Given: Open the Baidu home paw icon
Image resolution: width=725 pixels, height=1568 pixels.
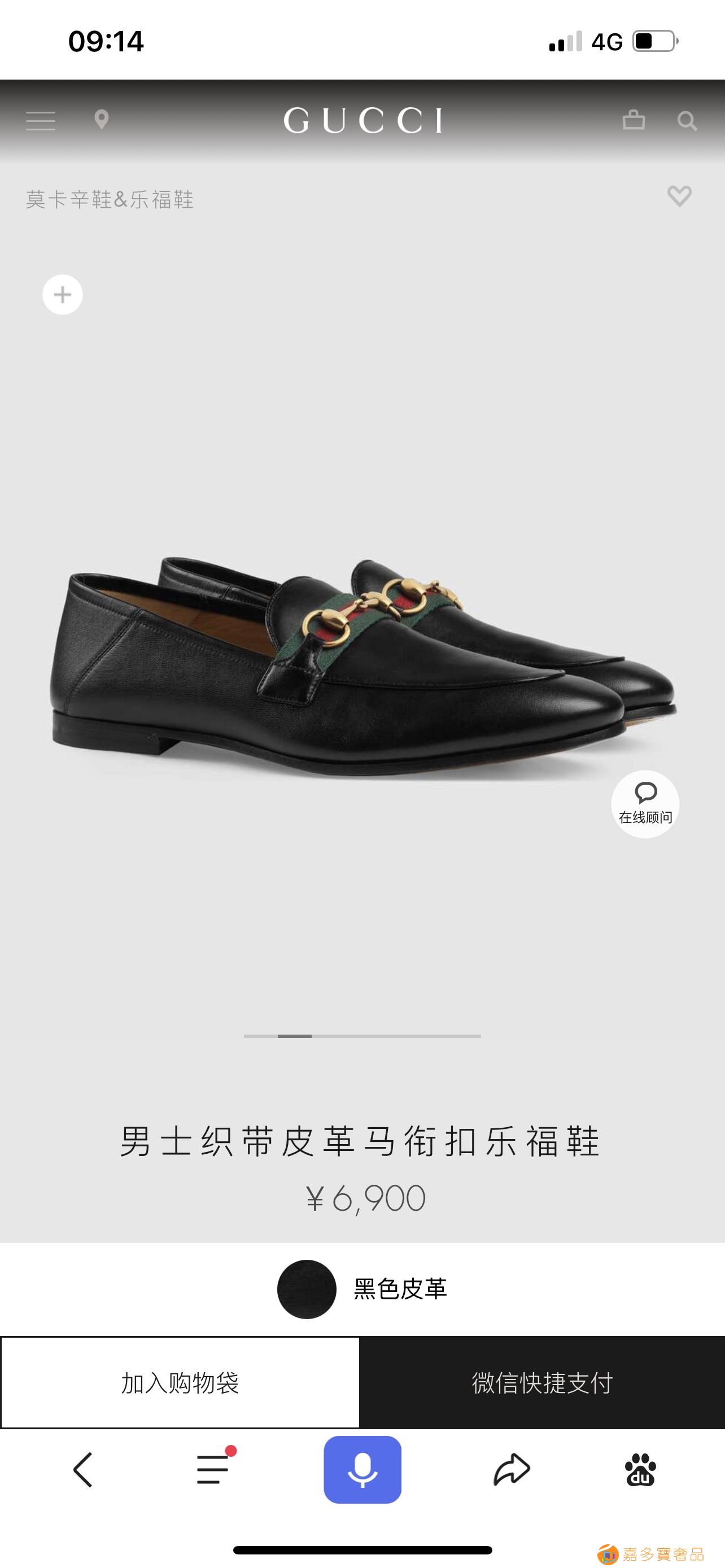Looking at the screenshot, I should point(640,1469).
